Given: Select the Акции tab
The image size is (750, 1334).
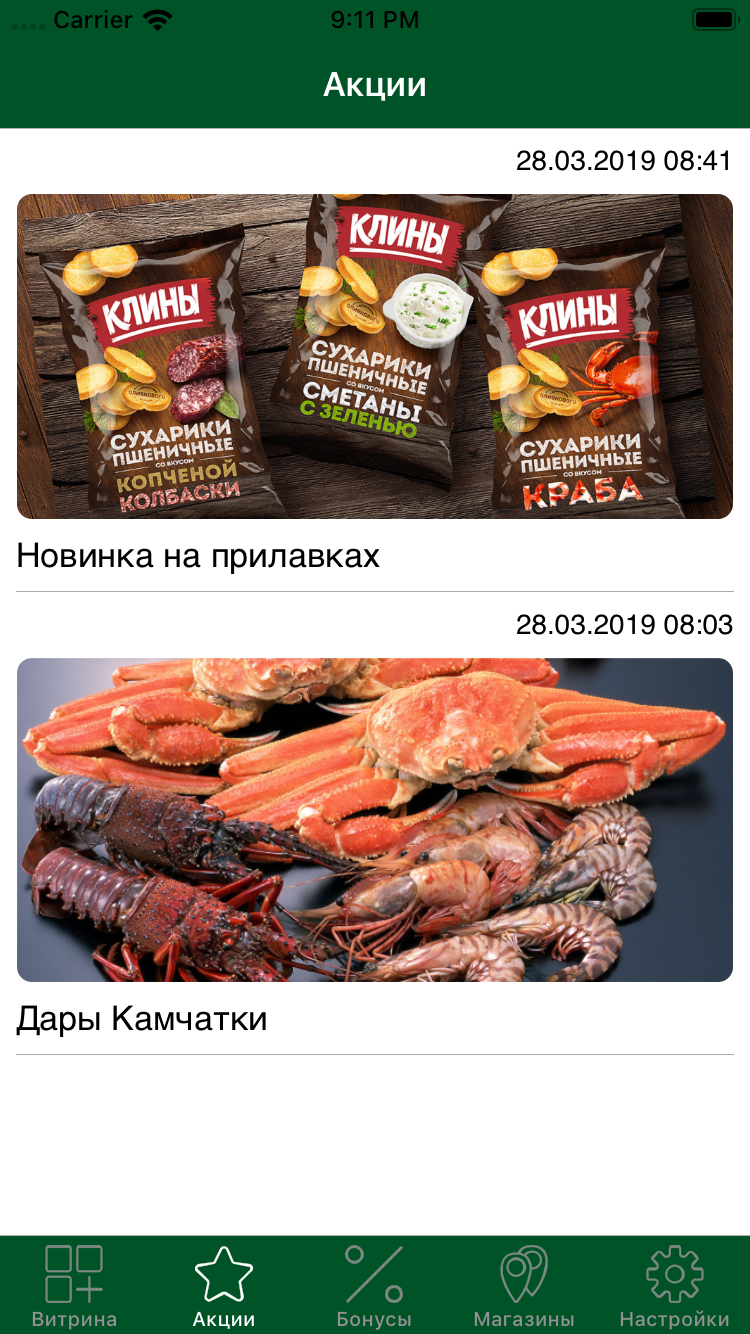Looking at the screenshot, I should point(224,1286).
